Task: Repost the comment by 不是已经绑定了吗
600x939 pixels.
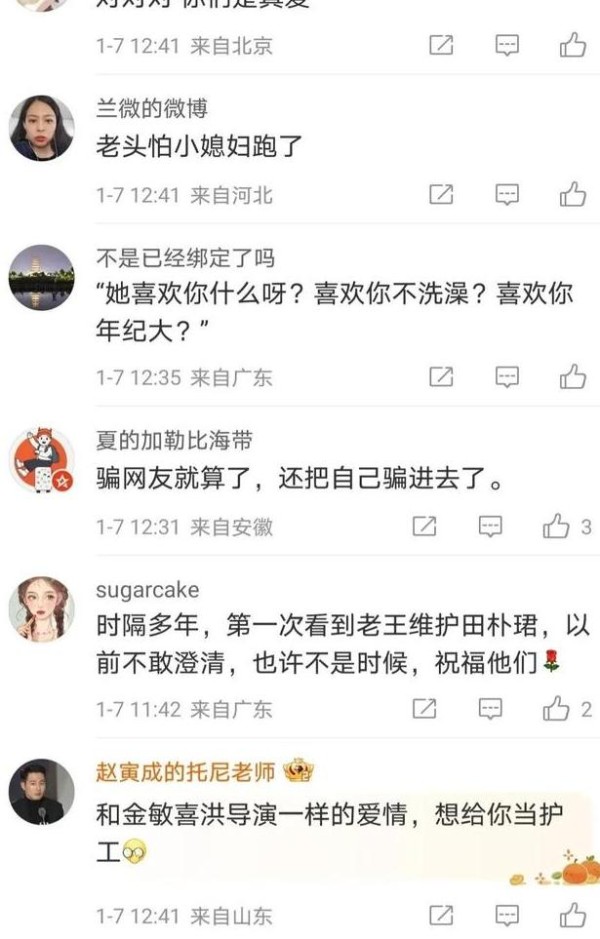Action: point(441,377)
